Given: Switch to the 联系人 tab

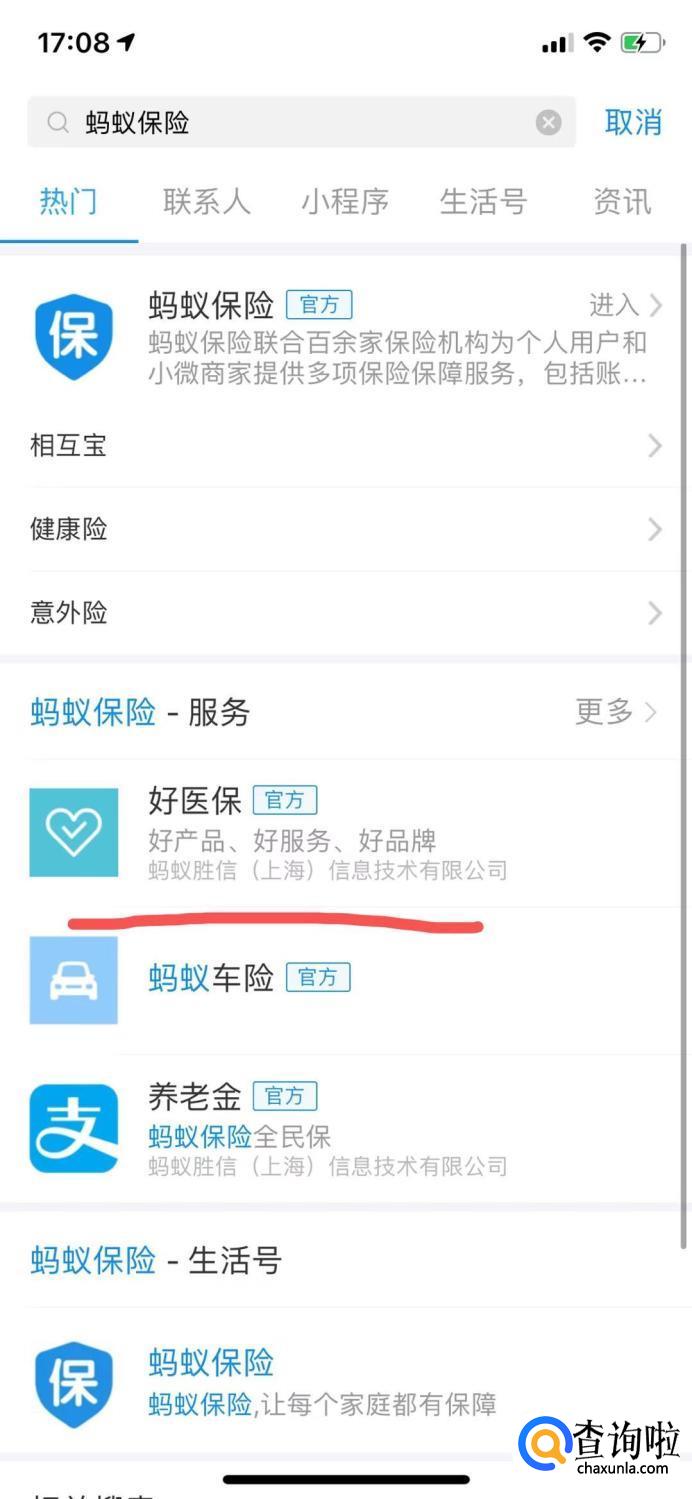Looking at the screenshot, I should point(206,202).
